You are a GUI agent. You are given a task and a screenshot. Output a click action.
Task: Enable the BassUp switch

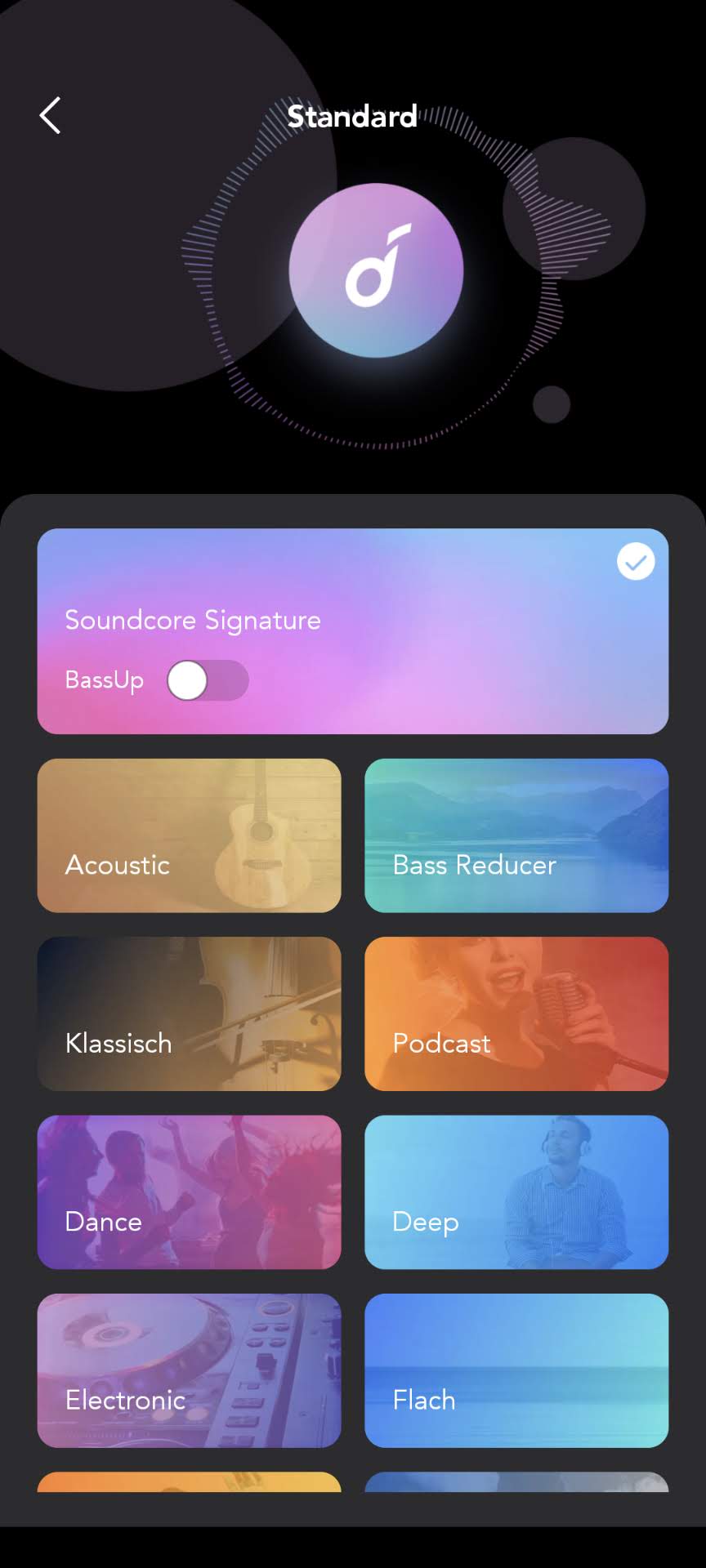pos(208,680)
